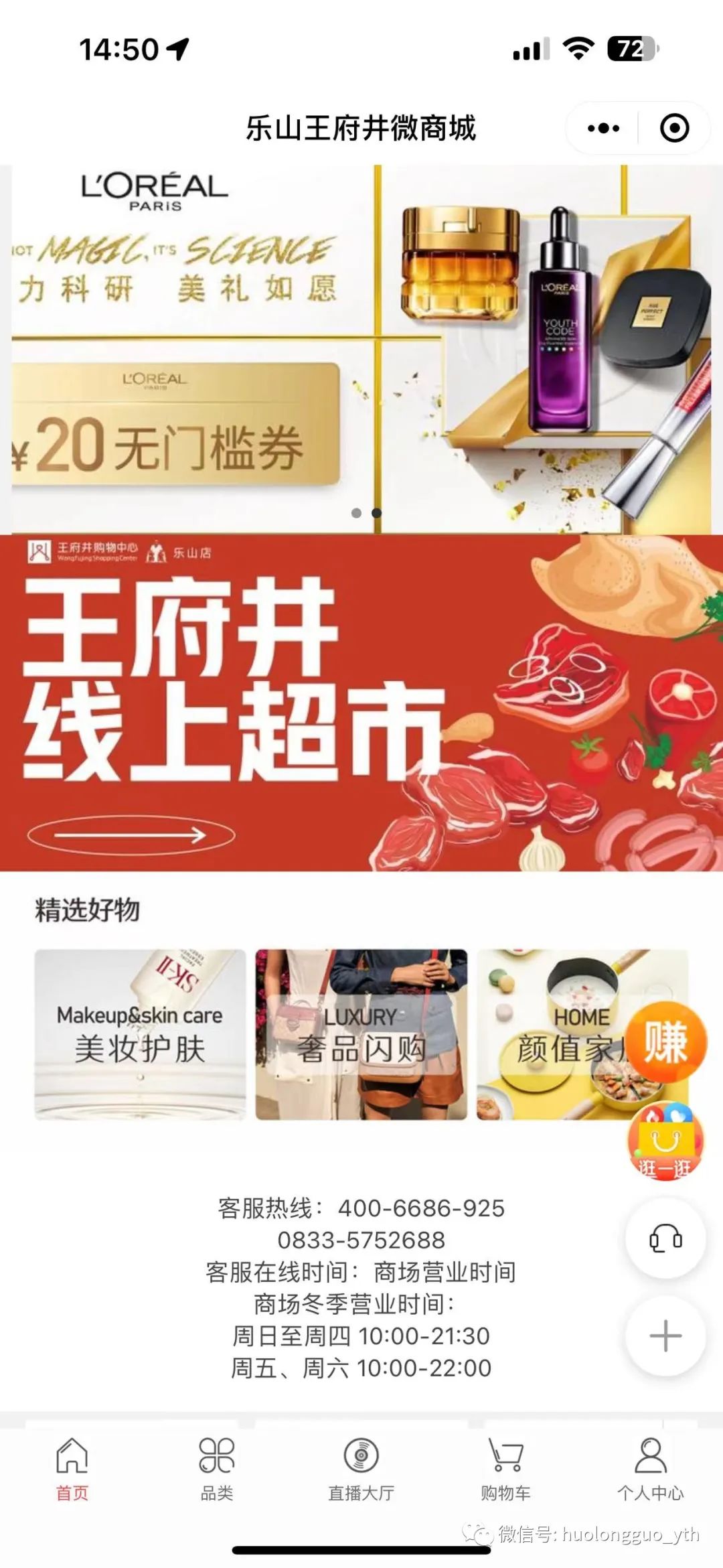This screenshot has width=723, height=1568.
Task: Open the 个人中心 tab
Action: [x=650, y=1467]
